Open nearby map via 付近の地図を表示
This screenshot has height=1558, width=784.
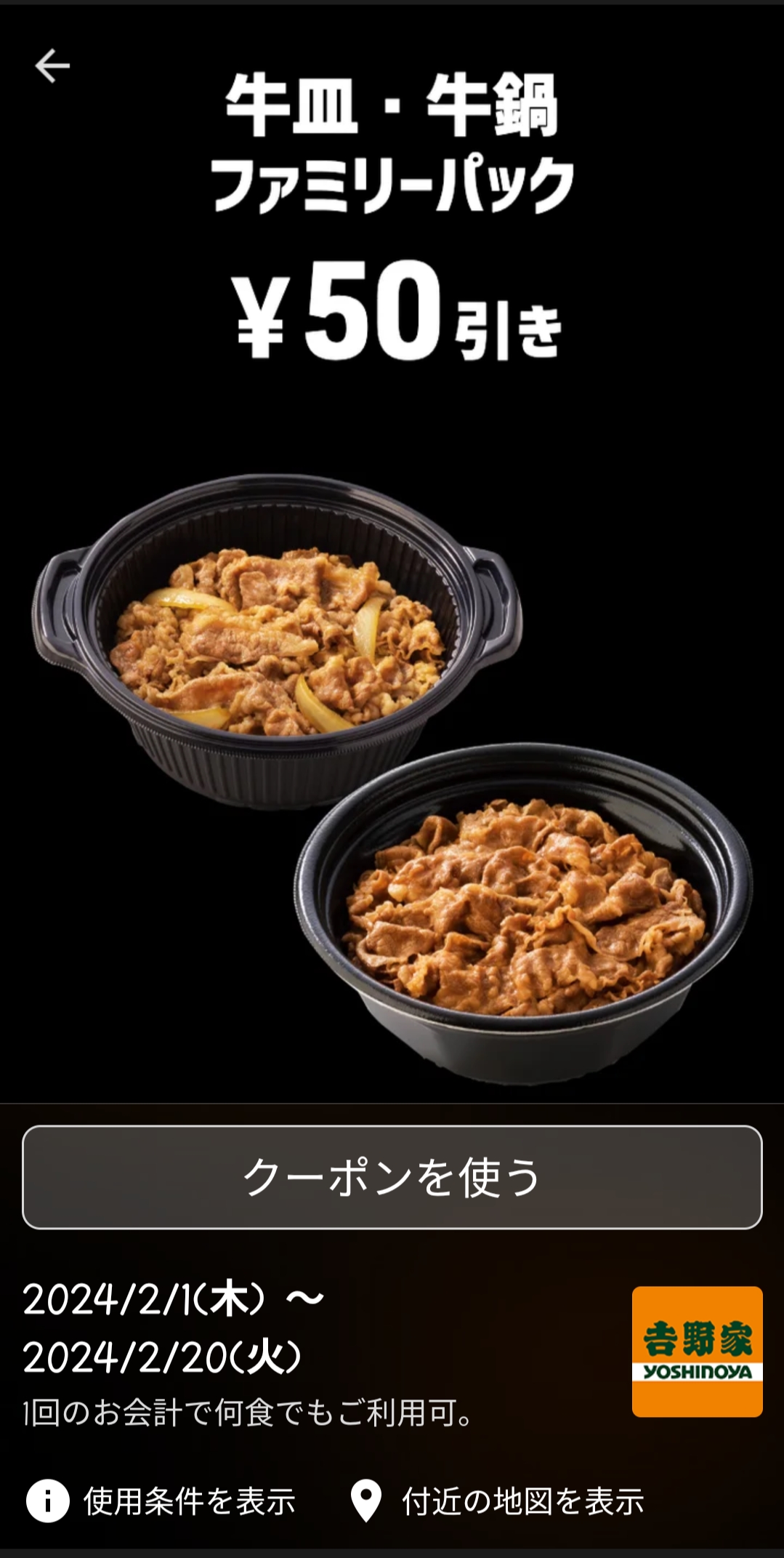497,1501
